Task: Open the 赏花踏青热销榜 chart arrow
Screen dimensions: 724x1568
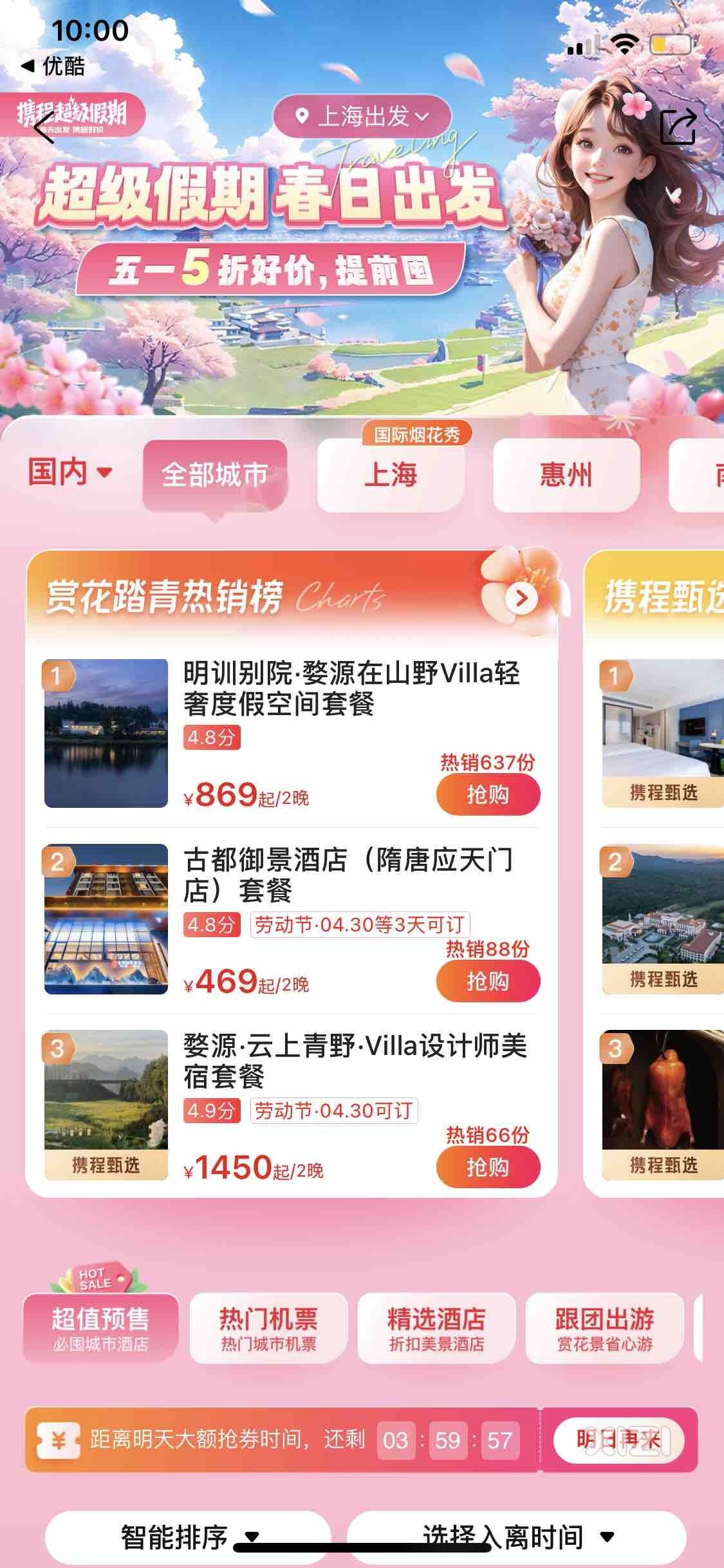Action: point(521,598)
